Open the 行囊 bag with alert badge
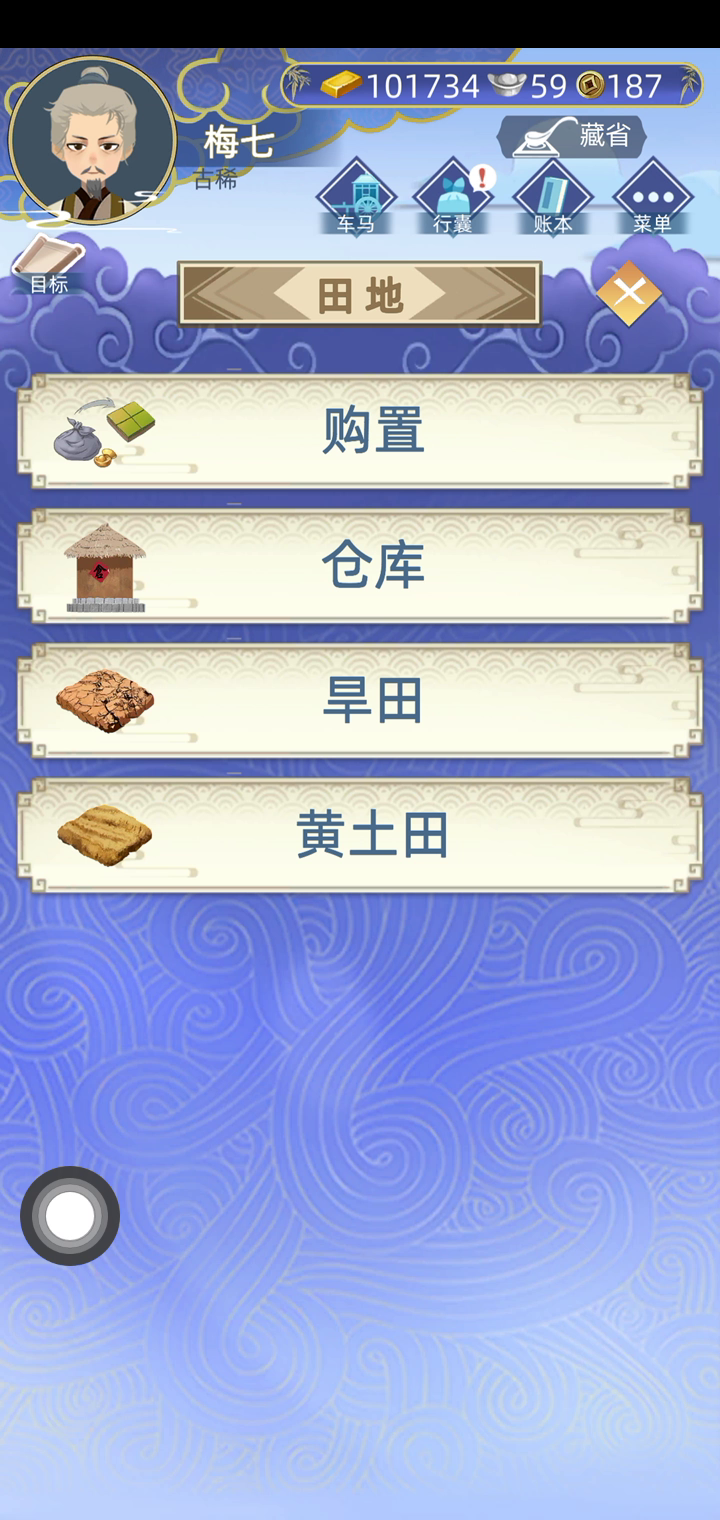The height and width of the screenshot is (1520, 720). click(453, 196)
